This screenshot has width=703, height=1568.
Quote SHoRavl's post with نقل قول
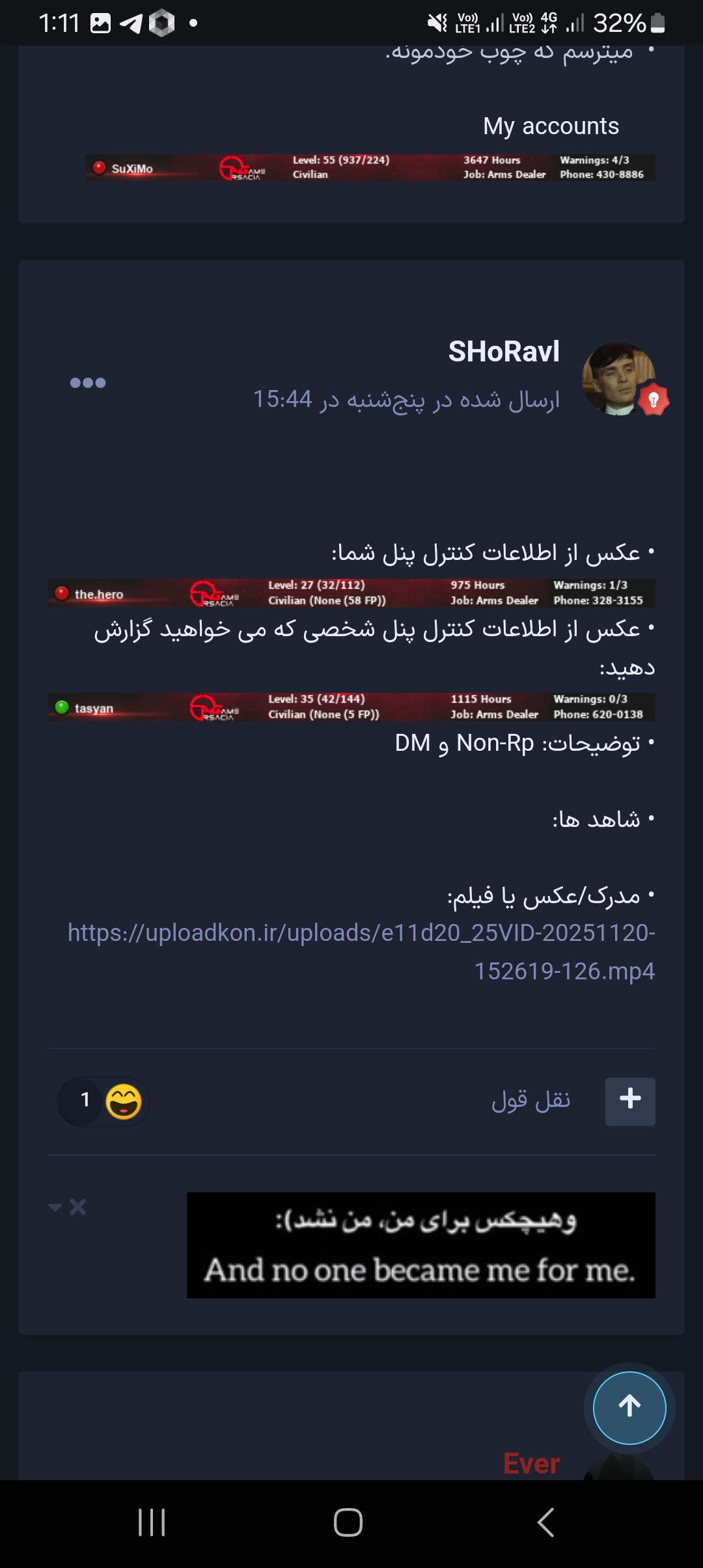(531, 1100)
